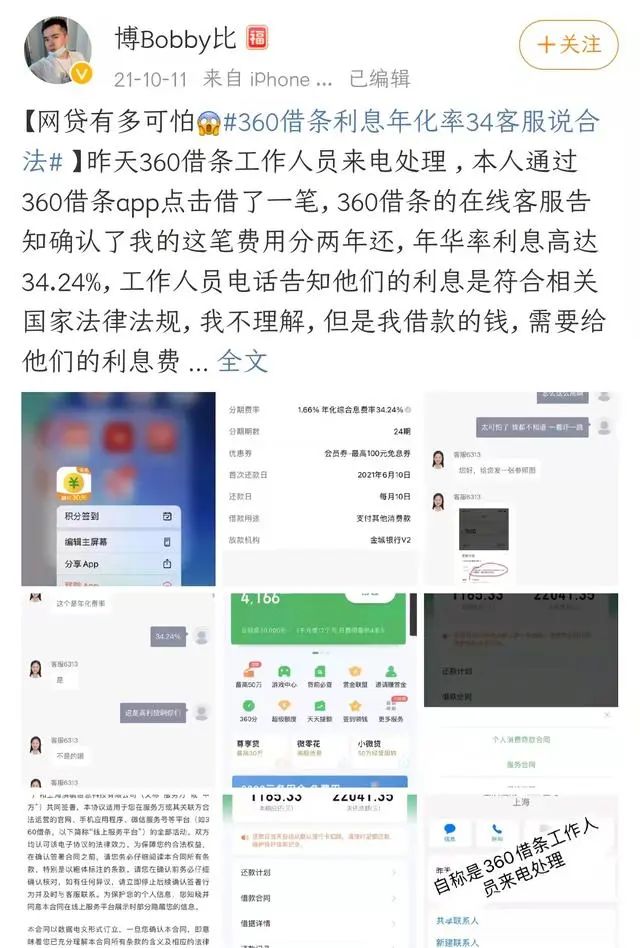Open hashtag #360借条利息年化率34客服说合法#

tap(410, 122)
